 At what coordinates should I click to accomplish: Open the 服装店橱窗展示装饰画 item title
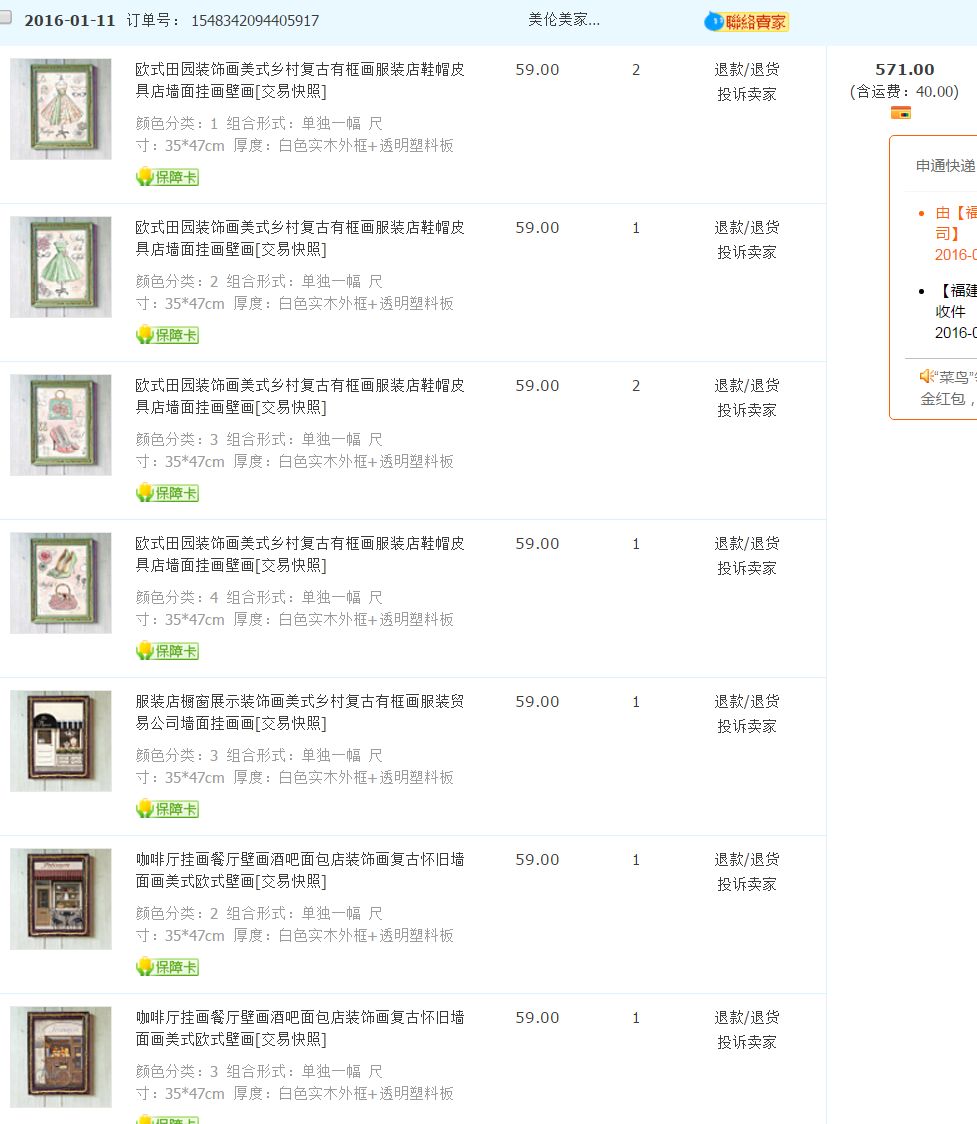pyautogui.click(x=300, y=712)
